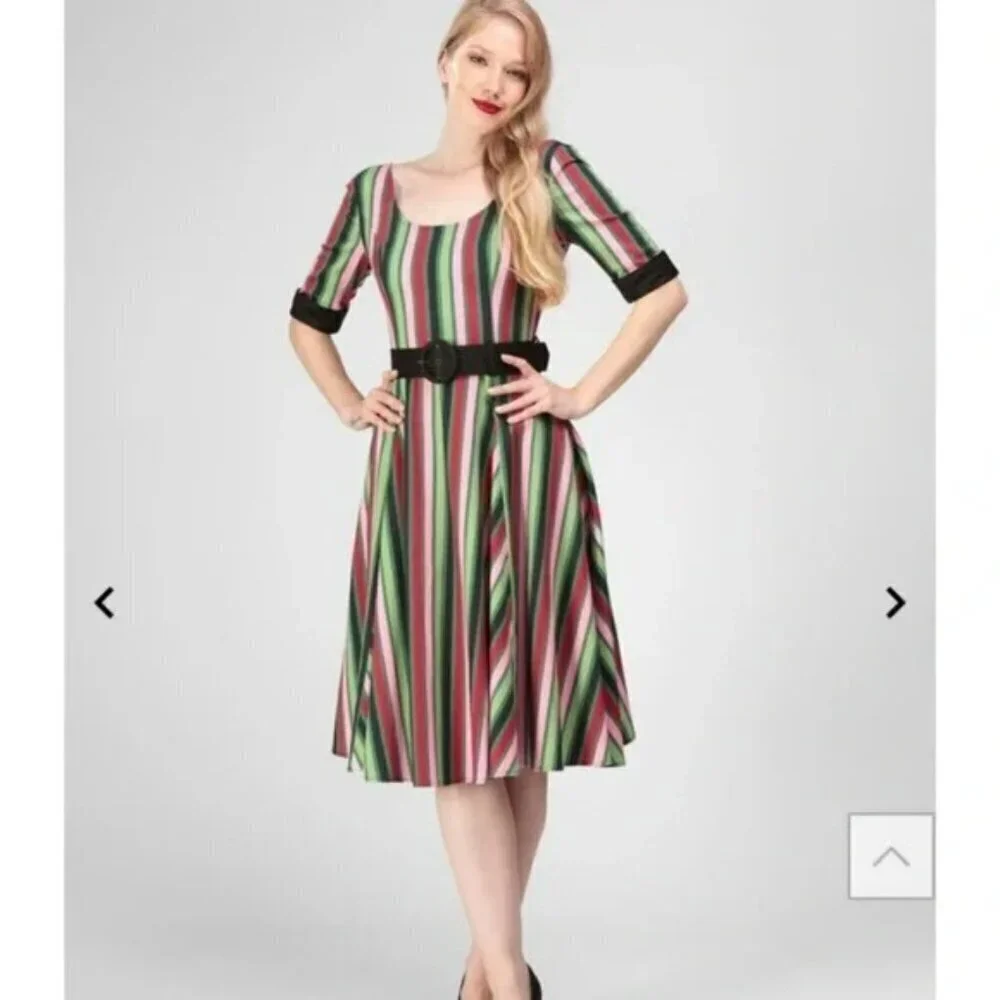Tap the scroll-to-top arrow button

click(x=891, y=857)
